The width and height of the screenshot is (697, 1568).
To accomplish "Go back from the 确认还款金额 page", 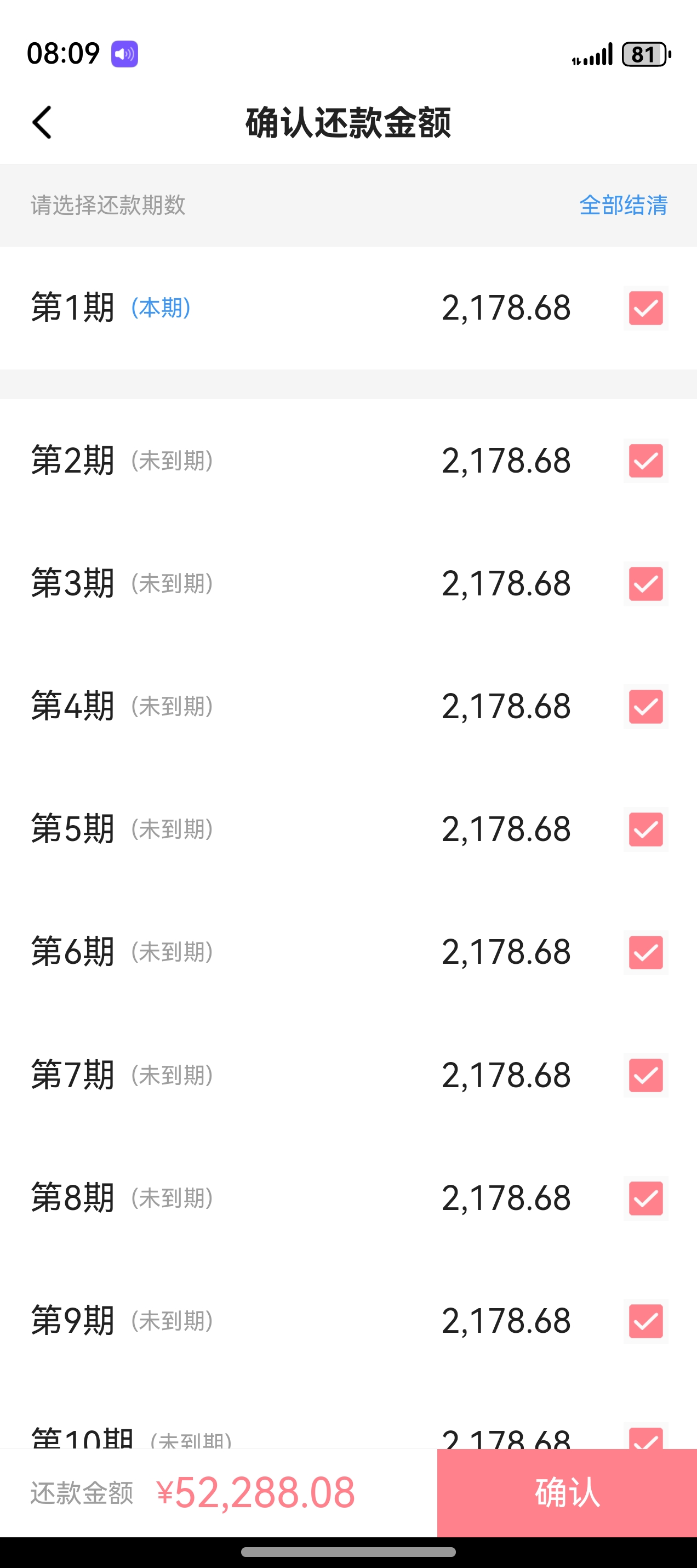I will [41, 123].
